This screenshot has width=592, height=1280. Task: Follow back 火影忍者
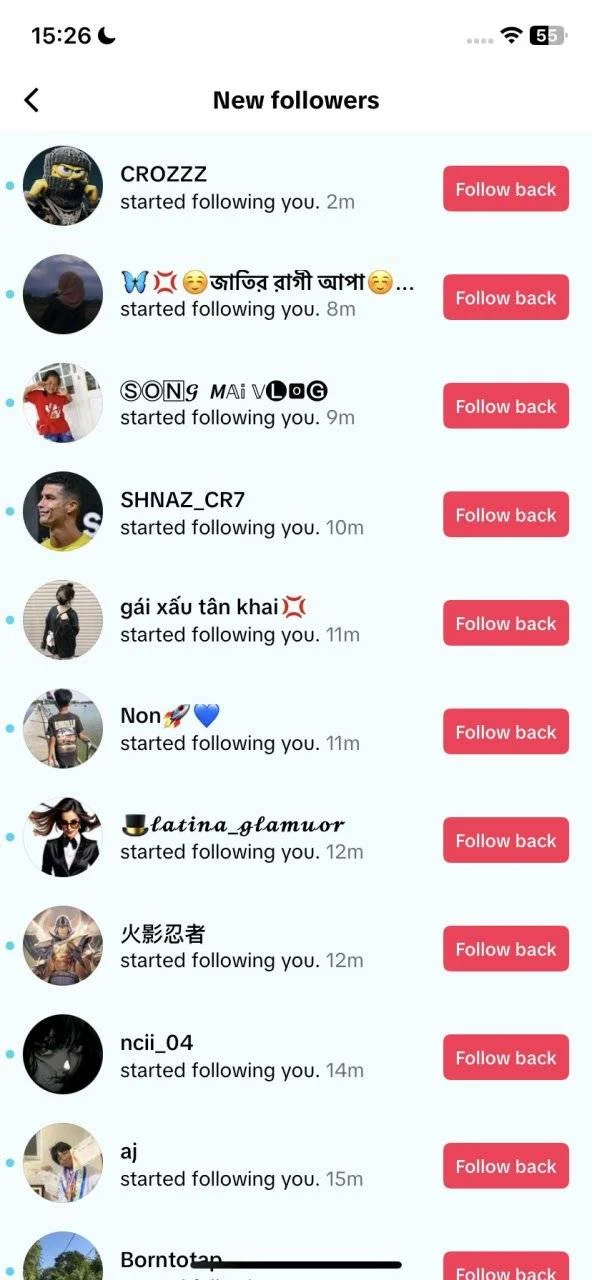tap(506, 949)
